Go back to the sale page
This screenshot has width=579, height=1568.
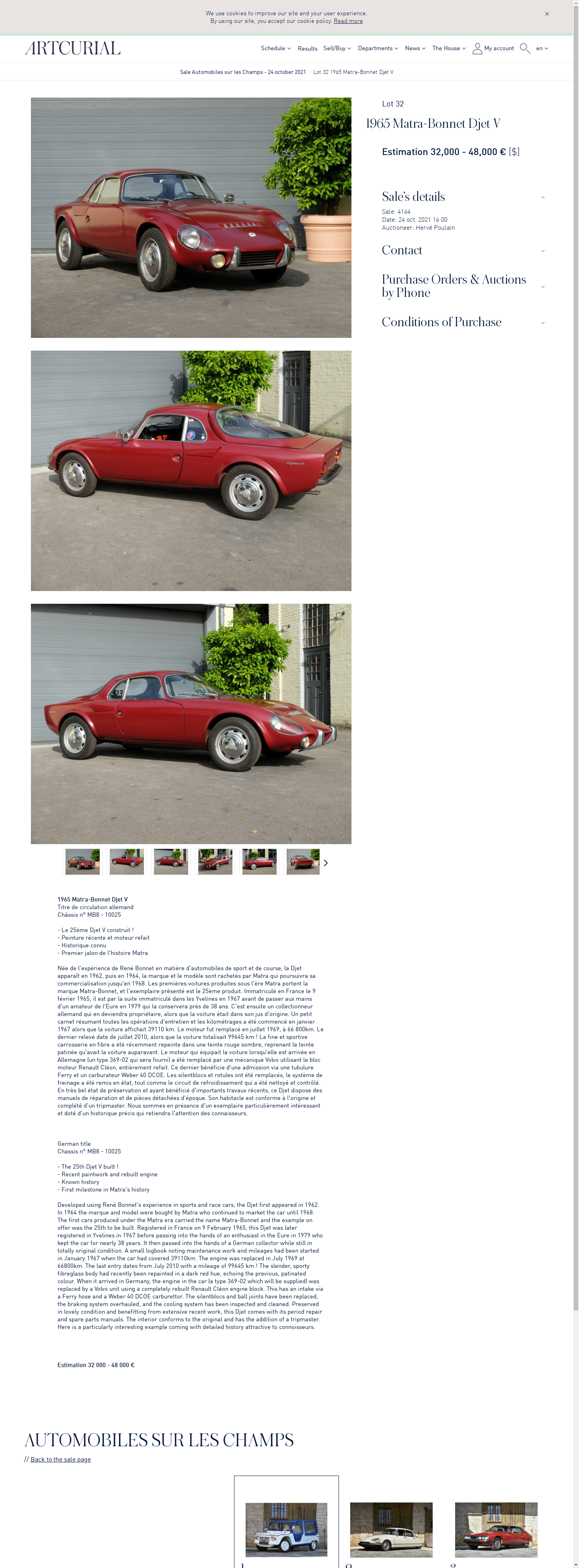60,1459
